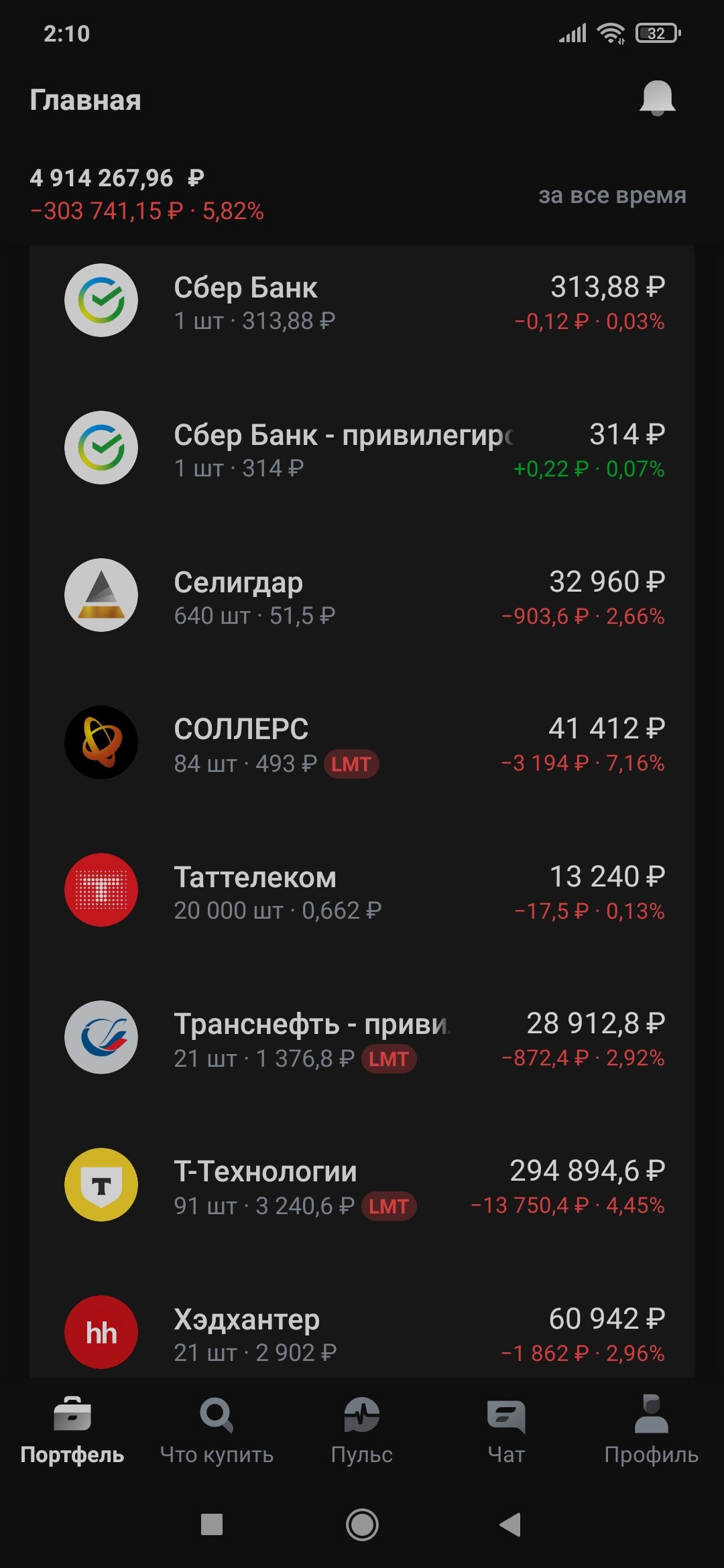Tap the system back button

(511, 1524)
